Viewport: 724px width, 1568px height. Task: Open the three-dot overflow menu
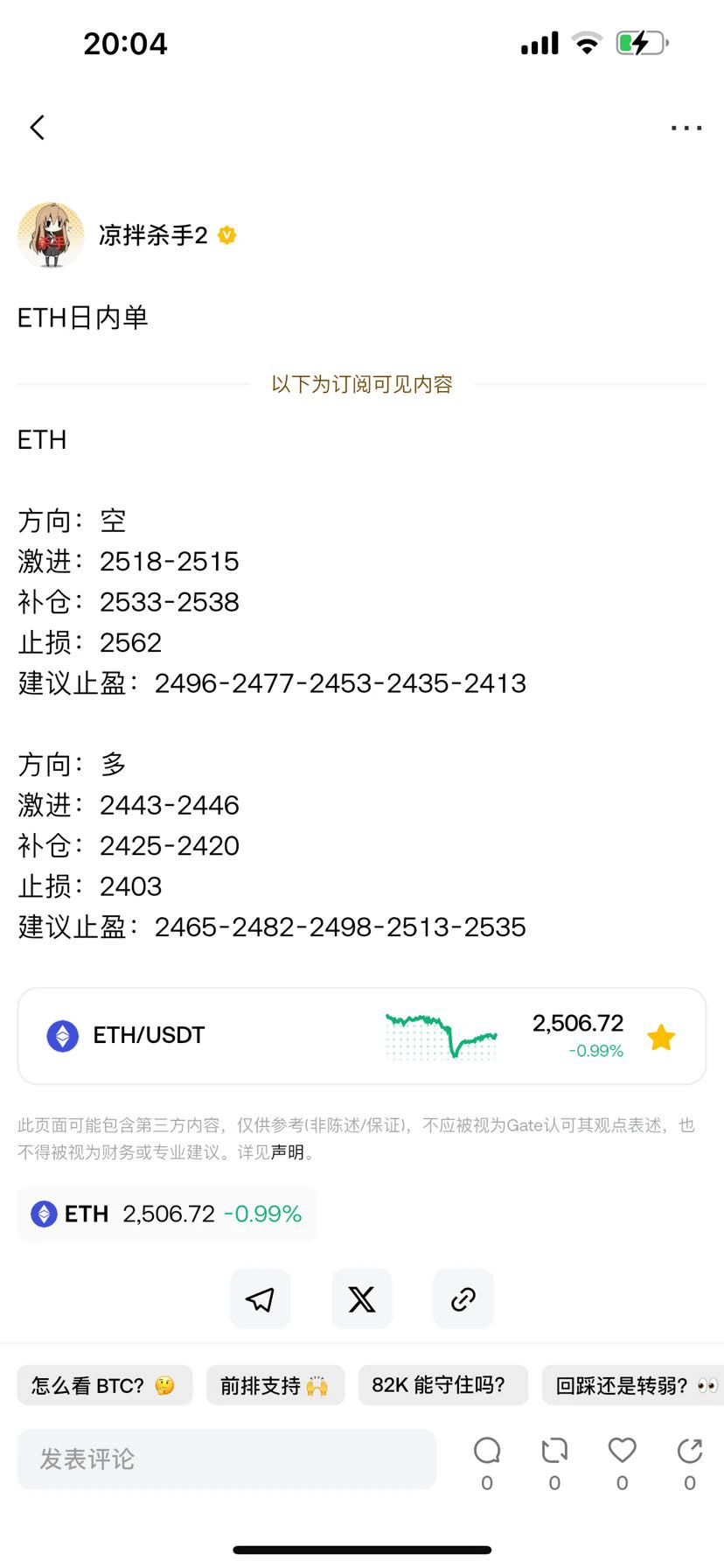pos(686,128)
